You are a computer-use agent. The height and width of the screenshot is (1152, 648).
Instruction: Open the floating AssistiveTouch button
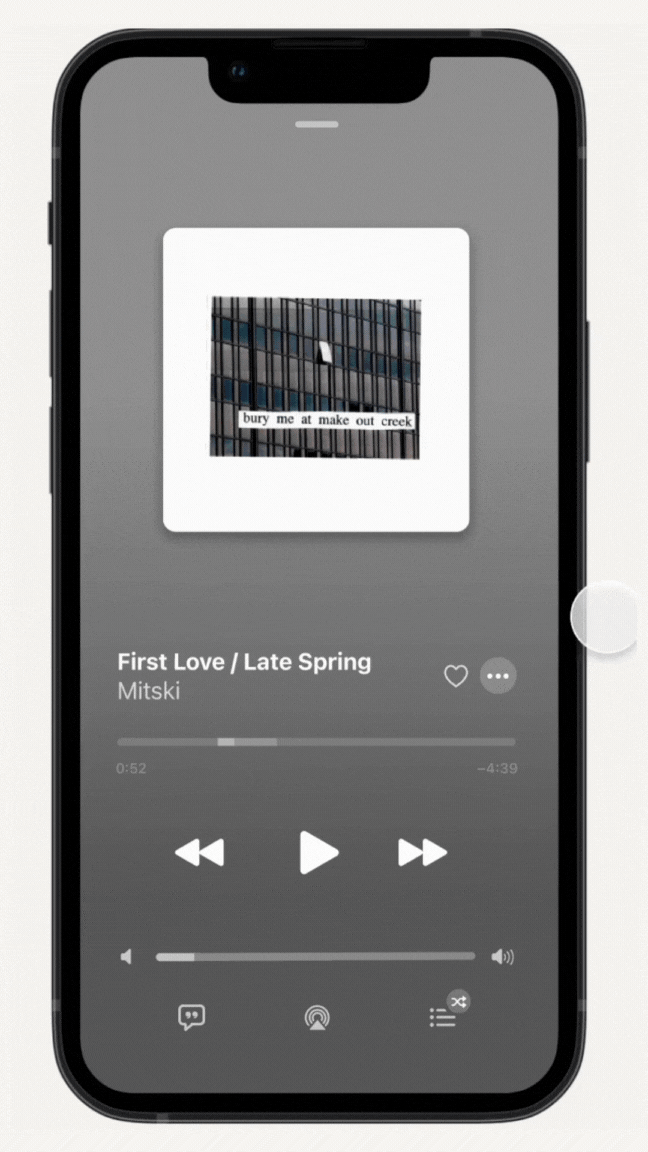coord(605,617)
